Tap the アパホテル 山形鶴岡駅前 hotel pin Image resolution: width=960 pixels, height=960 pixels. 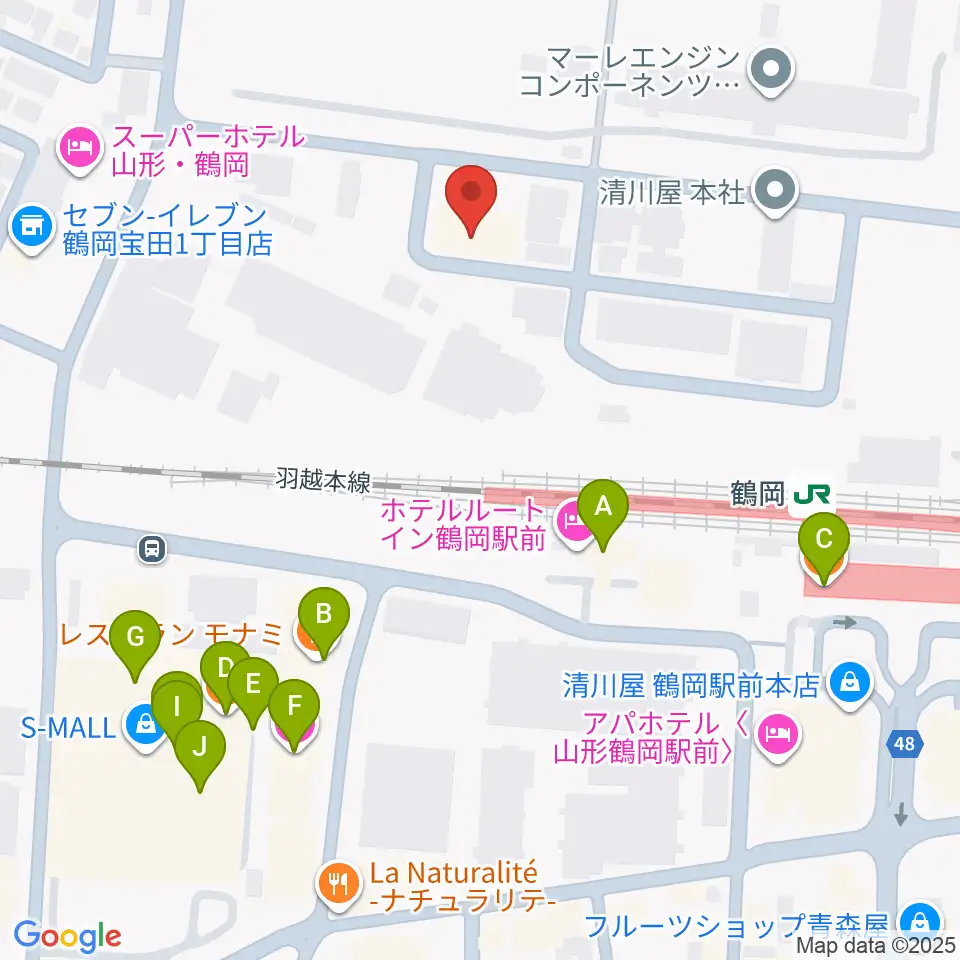click(x=778, y=735)
